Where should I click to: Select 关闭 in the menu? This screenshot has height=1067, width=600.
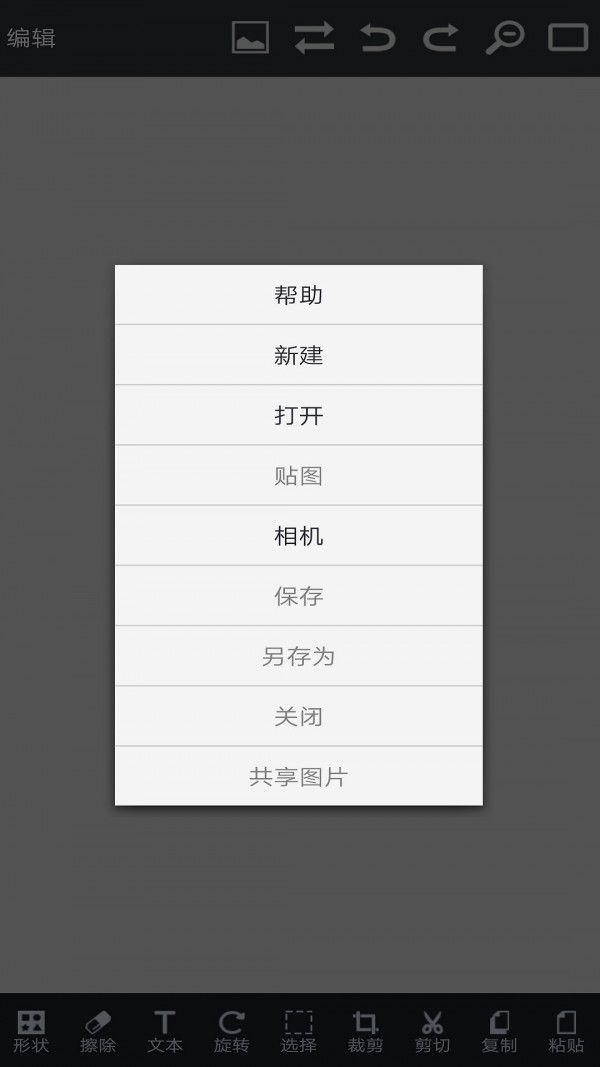299,716
